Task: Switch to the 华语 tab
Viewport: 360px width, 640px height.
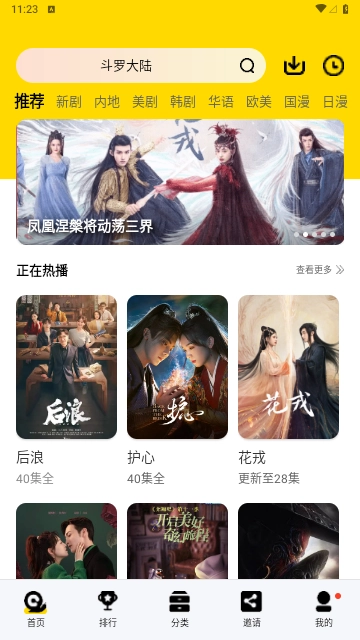Action: (221, 102)
